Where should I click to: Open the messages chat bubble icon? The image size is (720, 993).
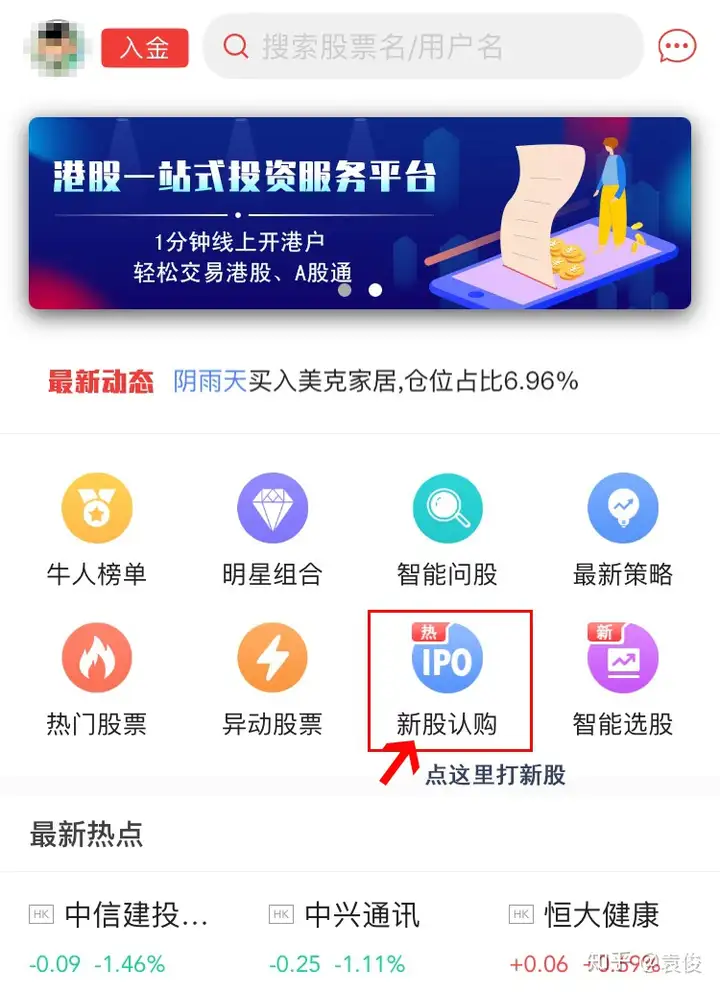677,46
